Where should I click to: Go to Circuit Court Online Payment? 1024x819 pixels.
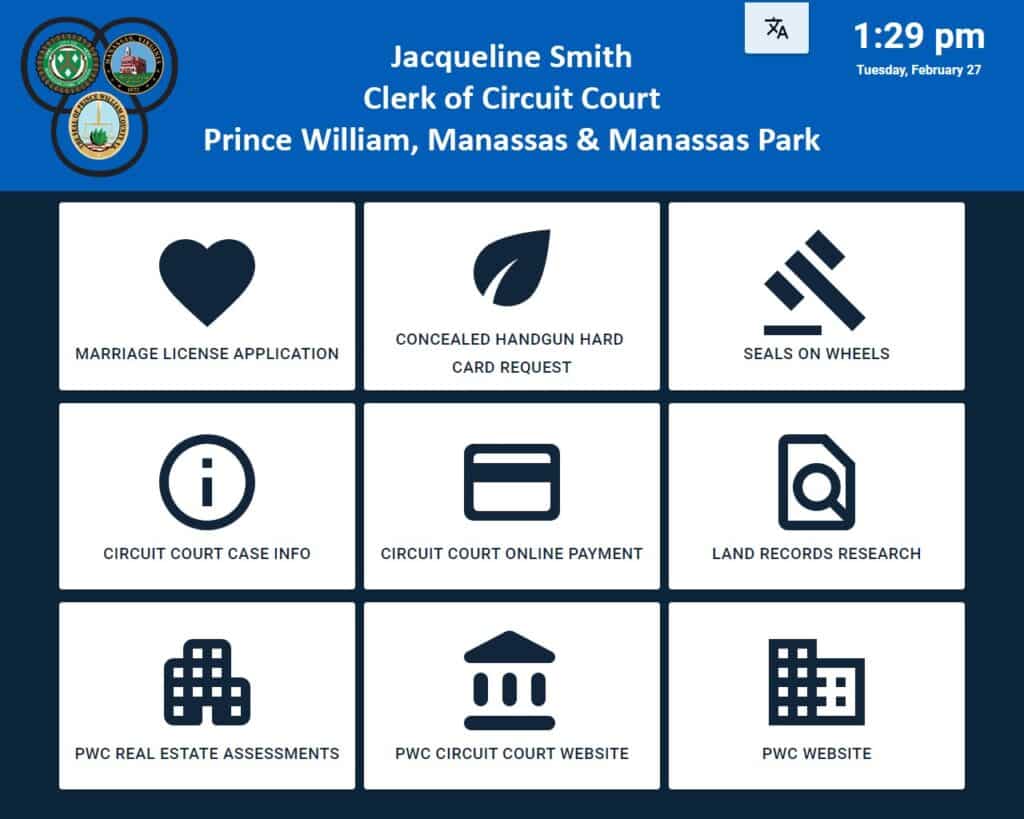pos(511,496)
